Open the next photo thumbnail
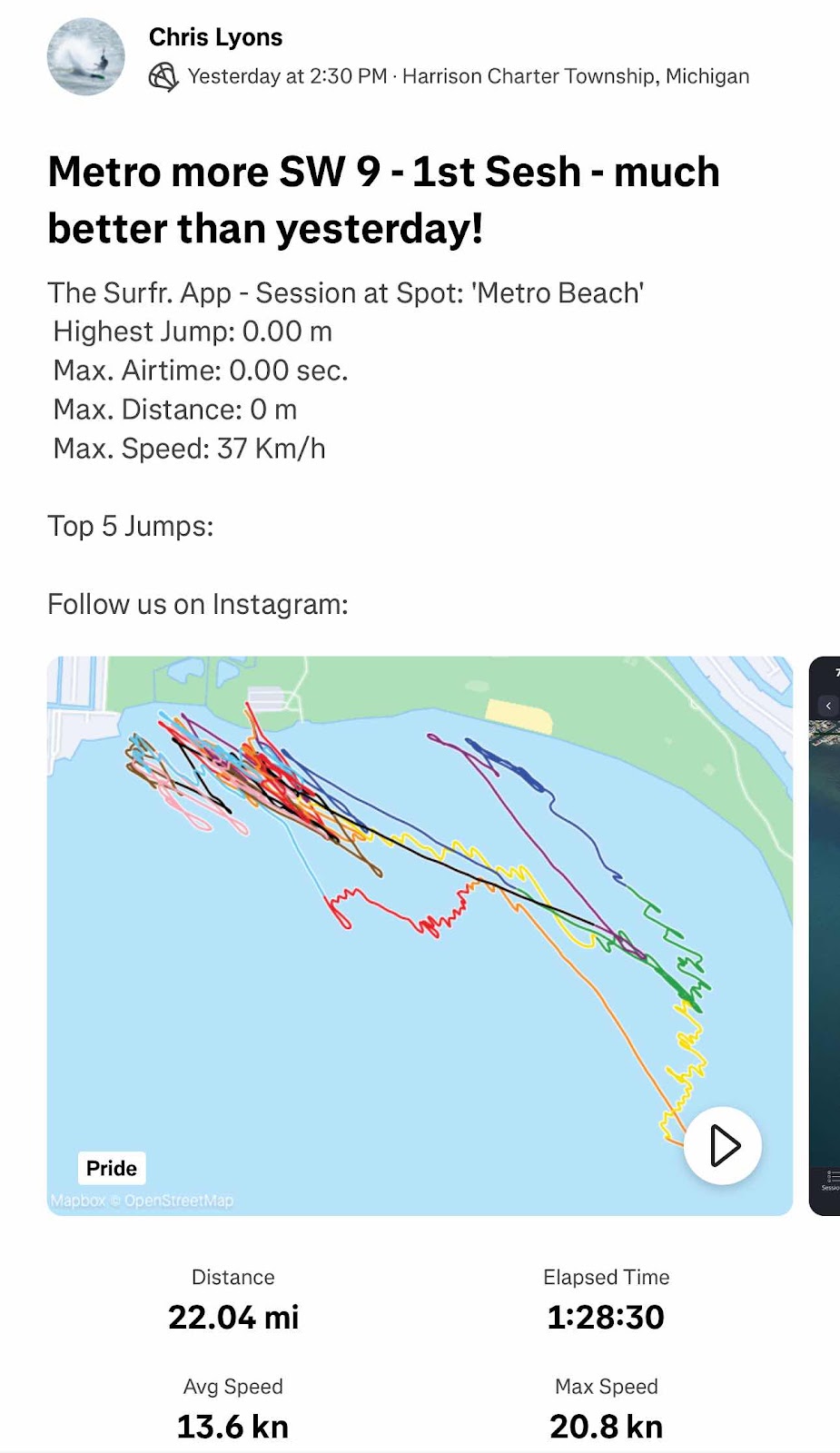Viewport: 840px width, 1453px height. point(825,935)
